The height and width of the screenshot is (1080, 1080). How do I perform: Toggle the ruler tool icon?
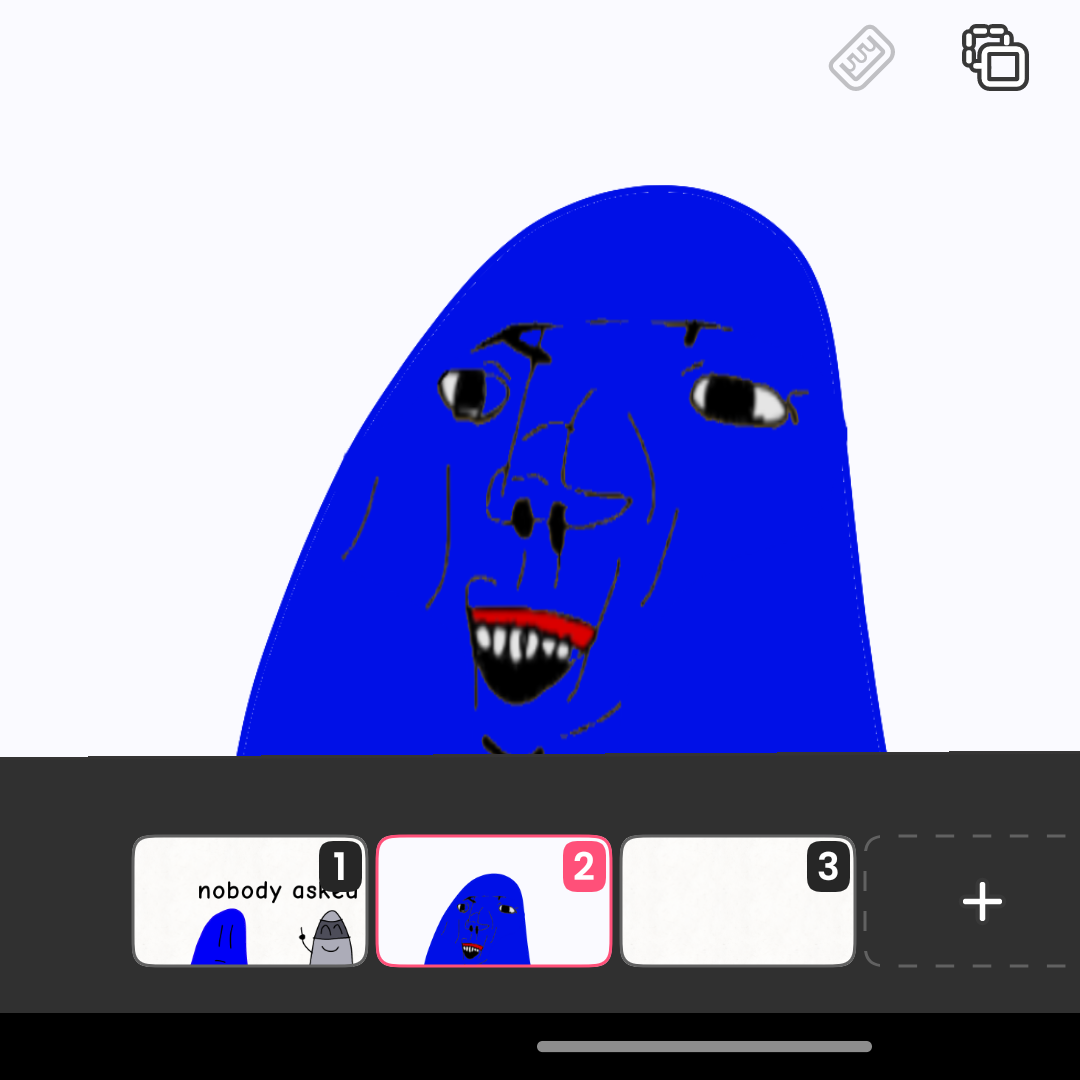(861, 58)
